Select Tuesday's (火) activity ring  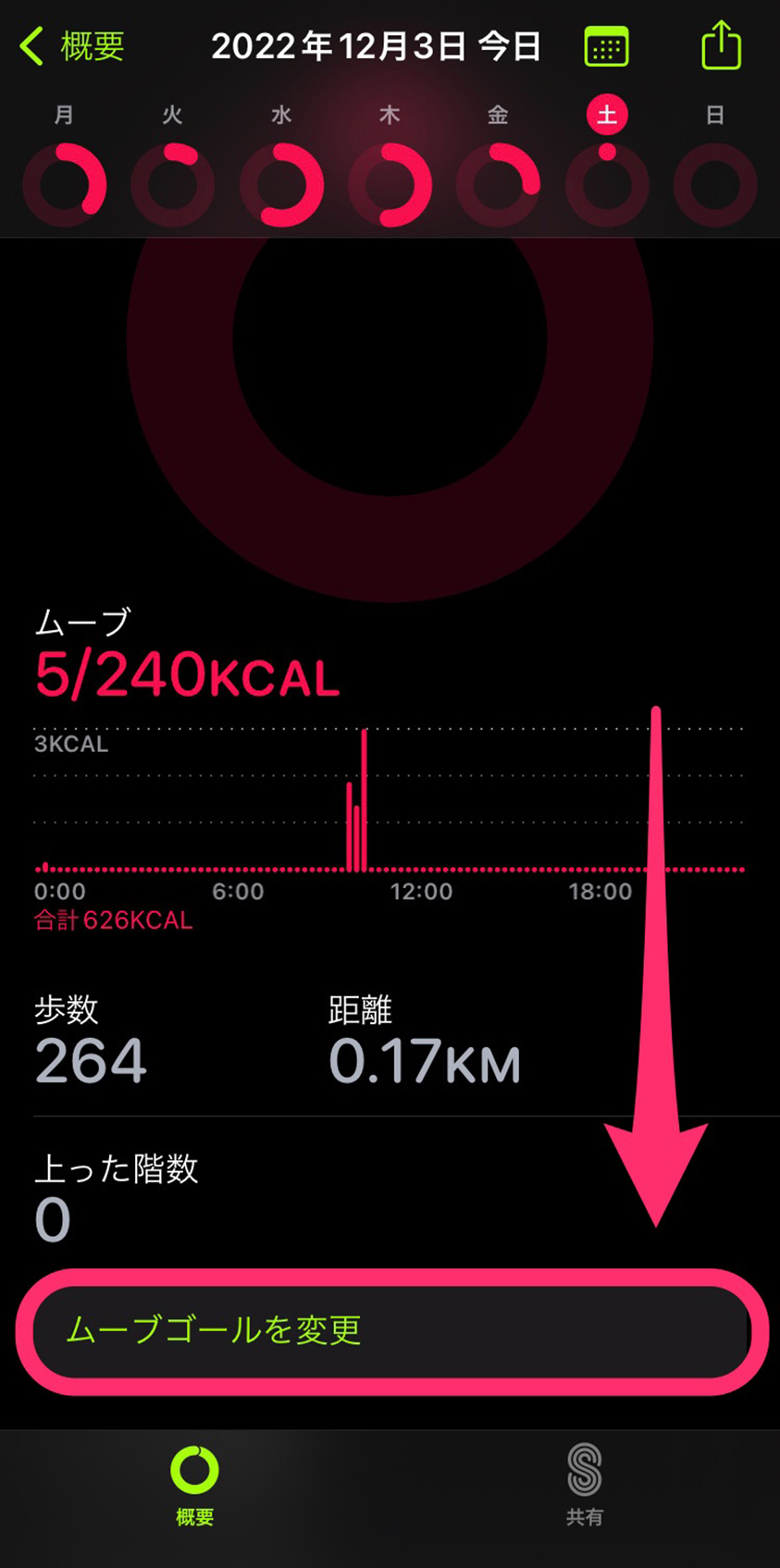click(x=173, y=185)
